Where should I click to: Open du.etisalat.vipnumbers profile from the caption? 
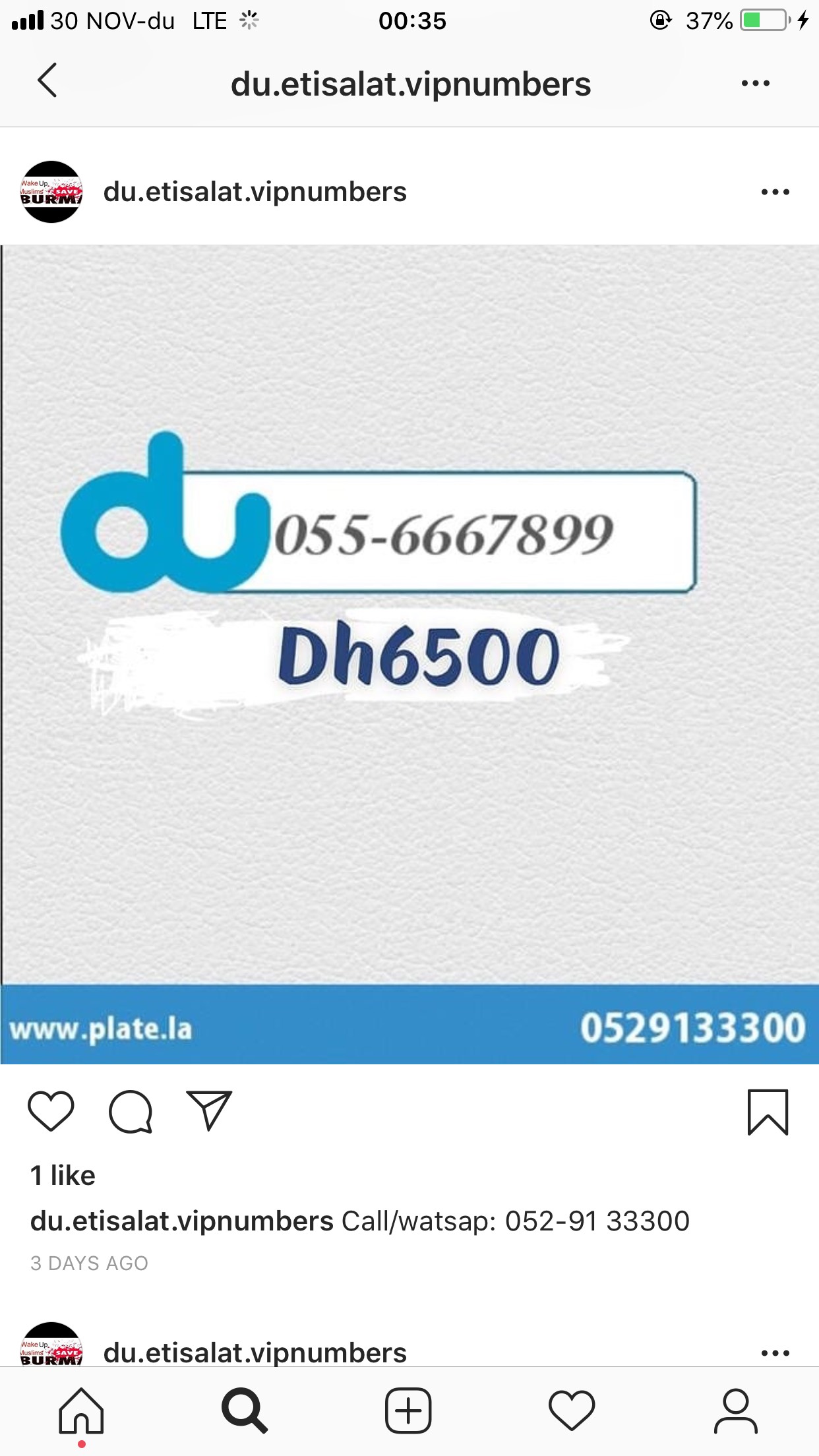point(182,1221)
